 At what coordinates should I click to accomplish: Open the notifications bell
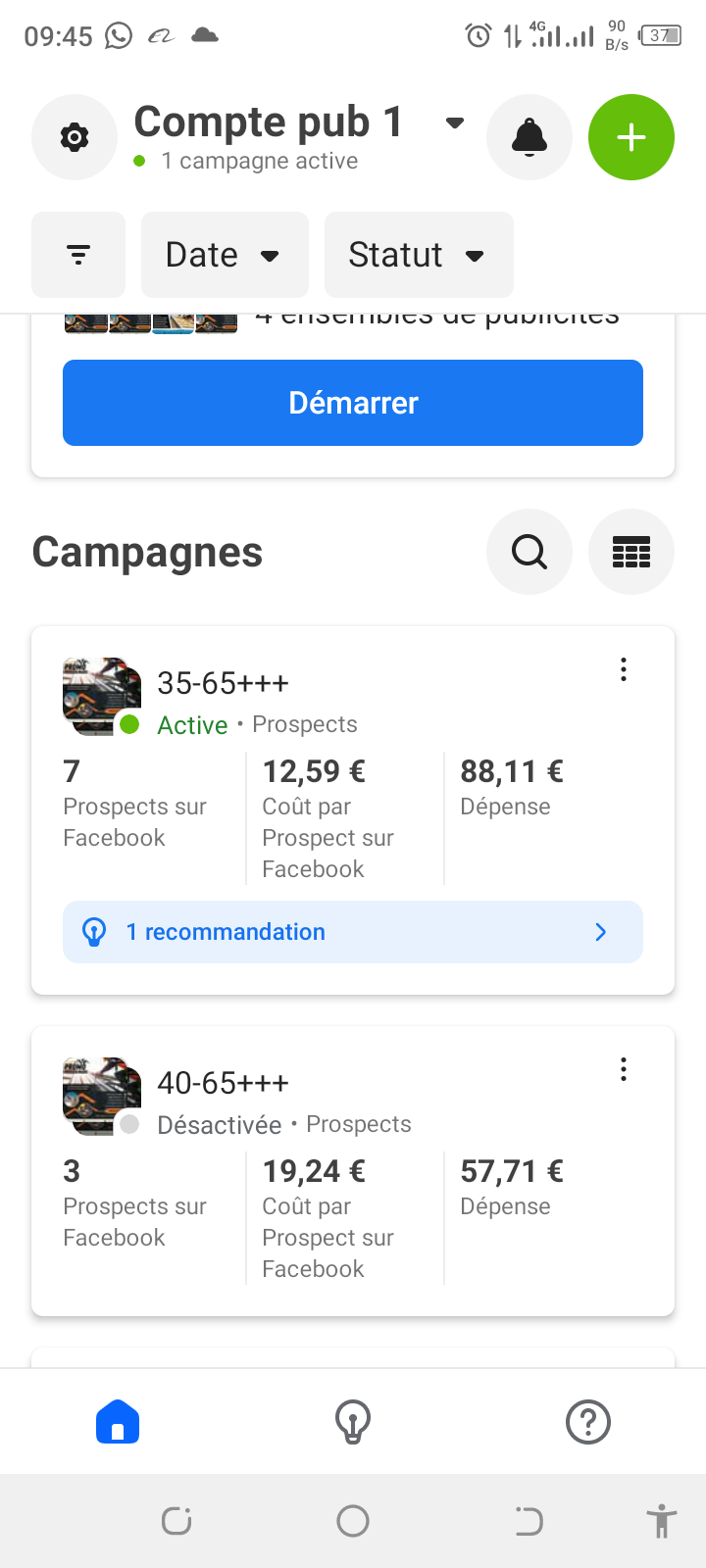(x=529, y=137)
